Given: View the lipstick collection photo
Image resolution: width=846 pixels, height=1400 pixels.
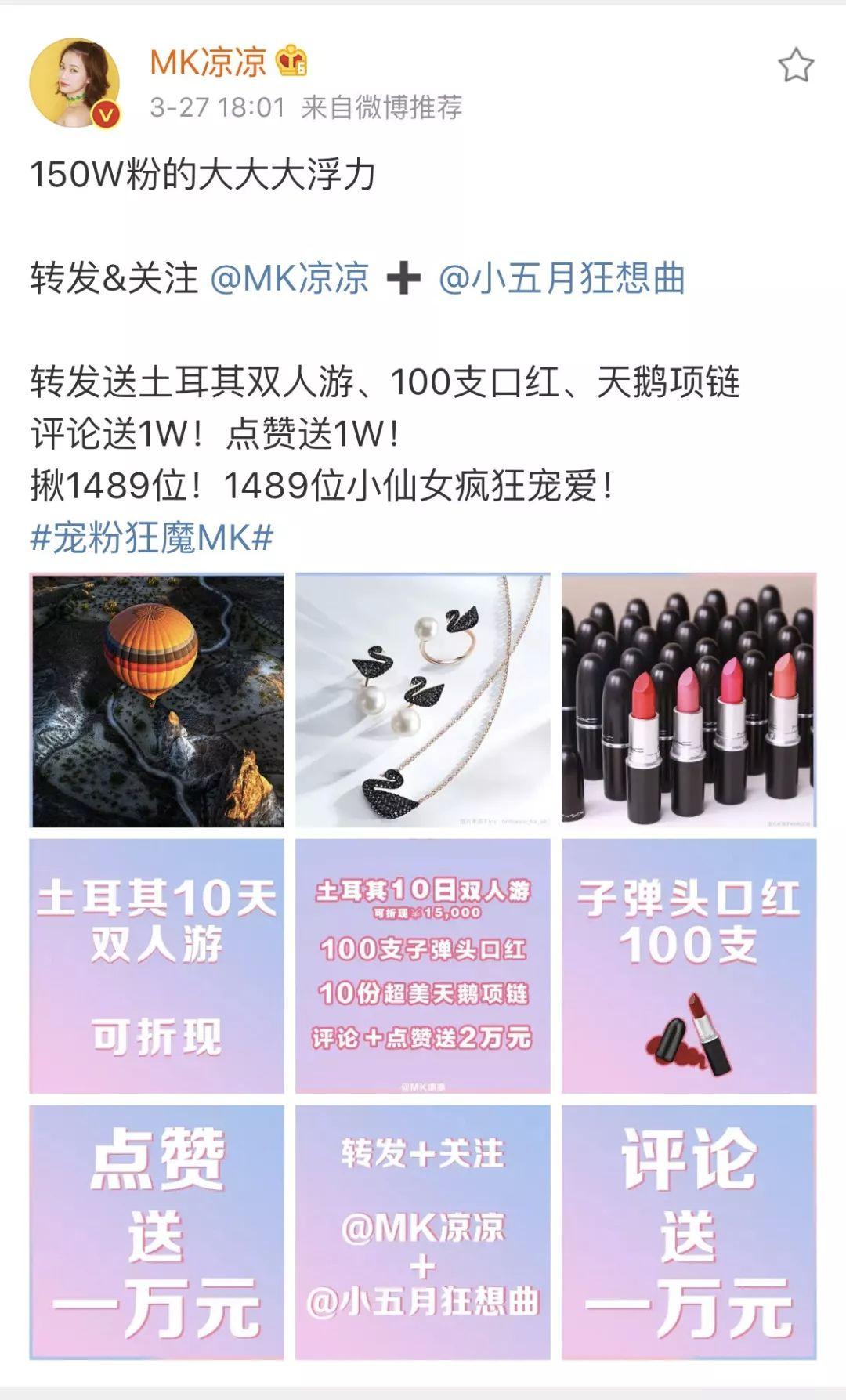Looking at the screenshot, I should (x=689, y=700).
